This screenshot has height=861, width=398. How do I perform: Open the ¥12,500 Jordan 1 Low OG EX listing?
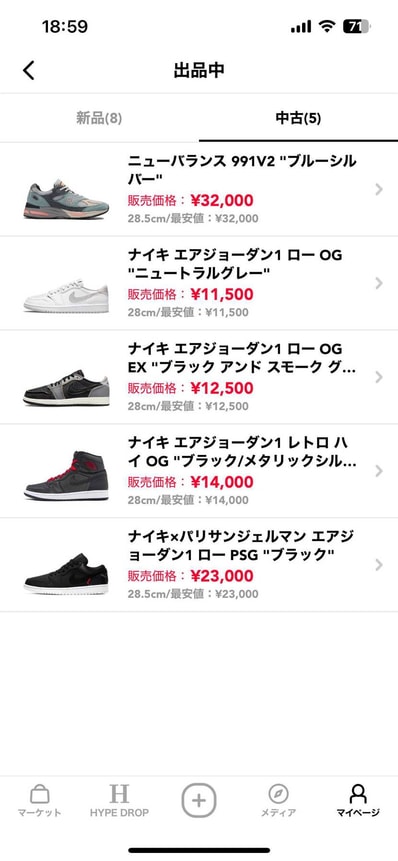coord(199,377)
